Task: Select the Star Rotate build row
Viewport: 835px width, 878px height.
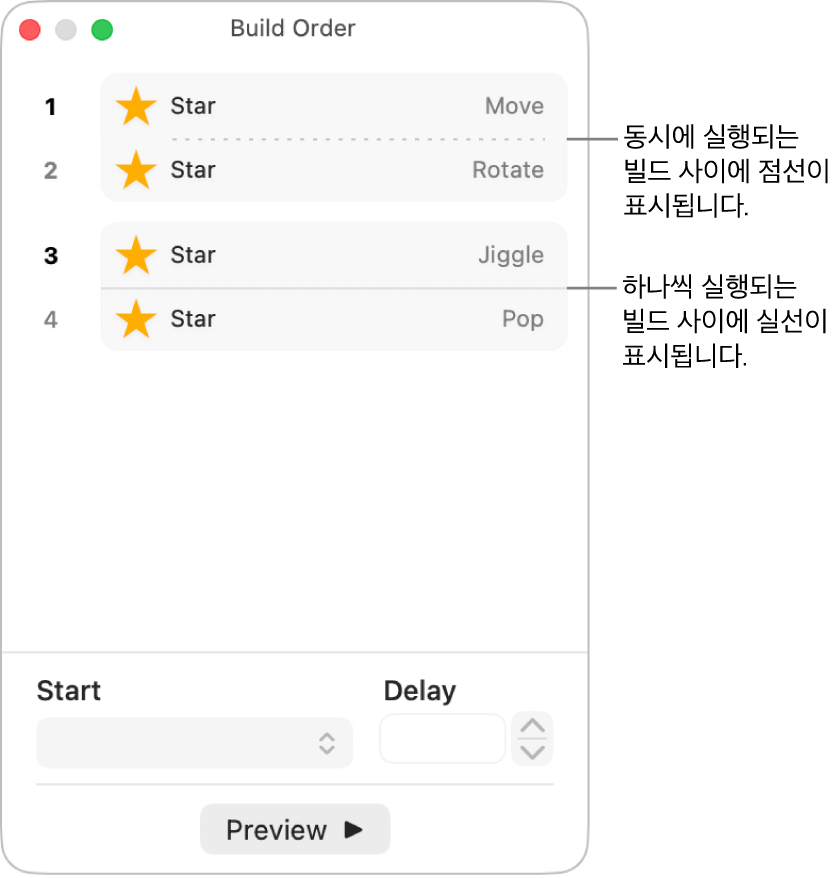Action: pos(334,170)
